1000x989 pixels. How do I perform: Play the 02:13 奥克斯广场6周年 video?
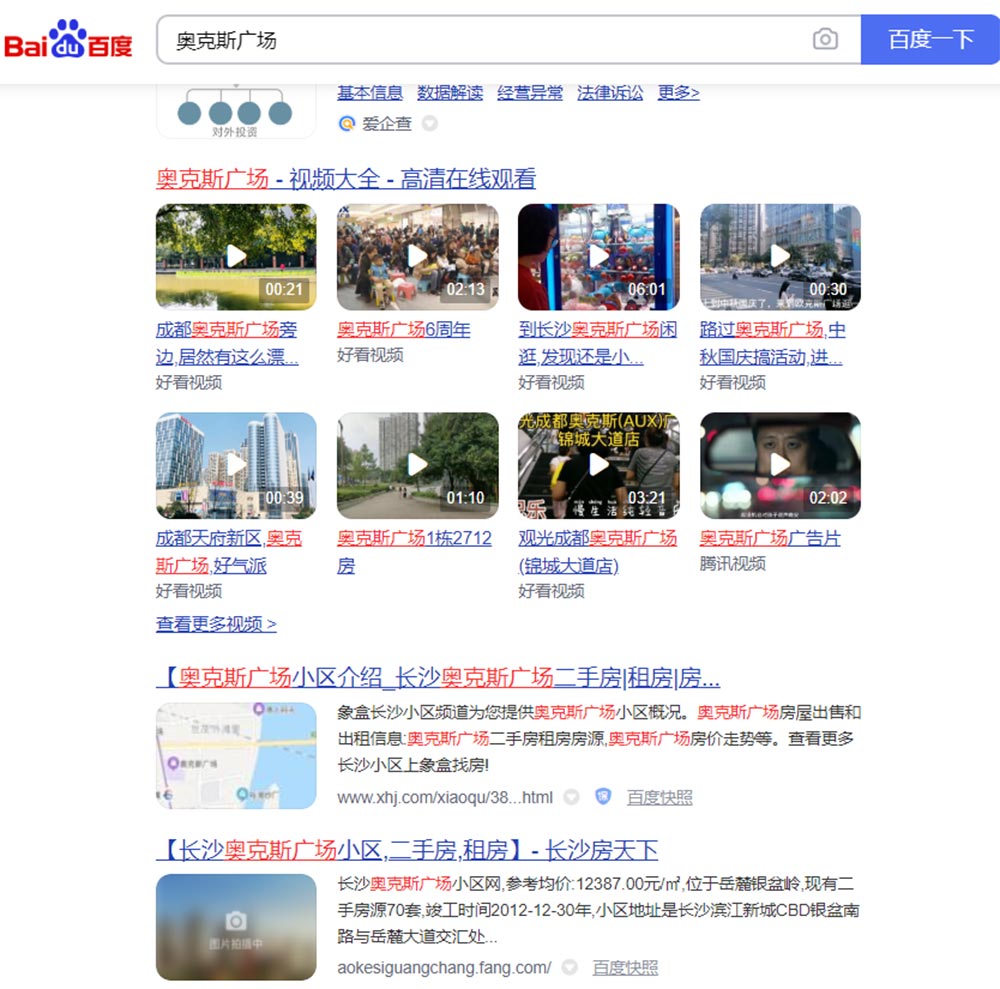(x=417, y=257)
